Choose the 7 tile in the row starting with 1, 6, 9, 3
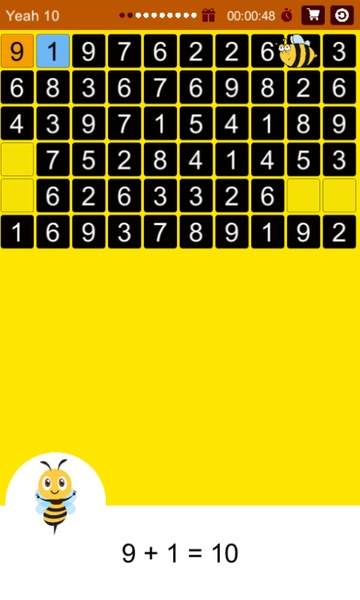The image size is (360, 600). coord(160,231)
